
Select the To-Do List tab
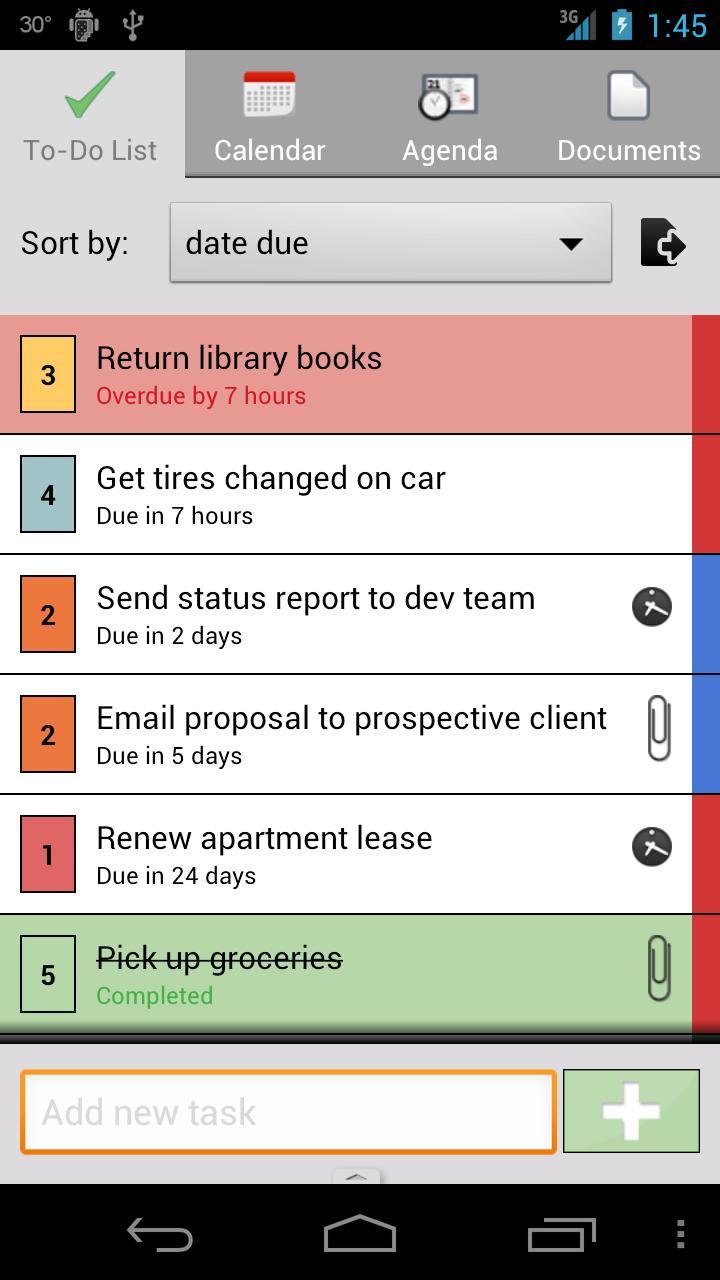[x=91, y=115]
